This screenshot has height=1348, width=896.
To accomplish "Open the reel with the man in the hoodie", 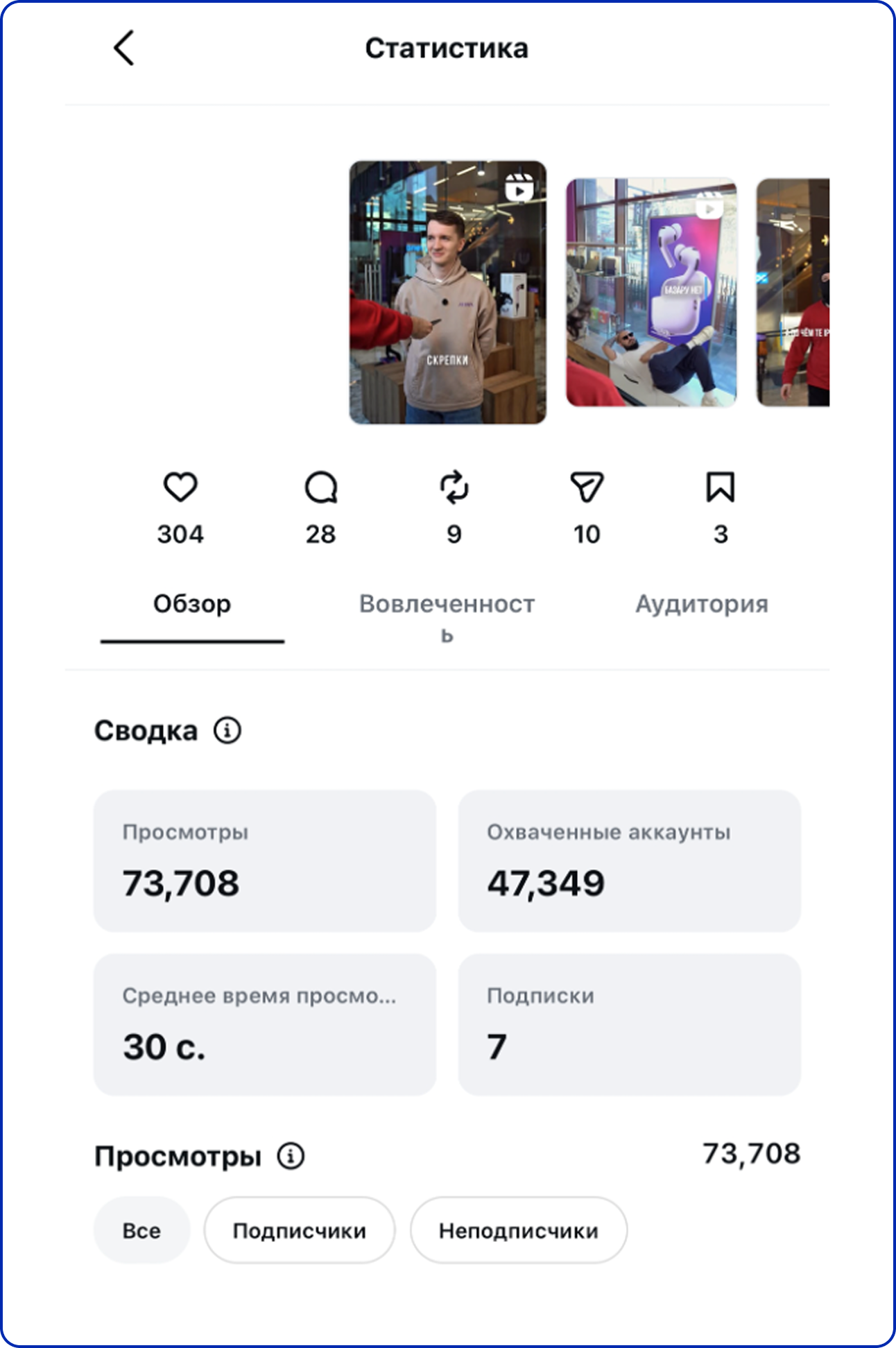I will pos(447,292).
